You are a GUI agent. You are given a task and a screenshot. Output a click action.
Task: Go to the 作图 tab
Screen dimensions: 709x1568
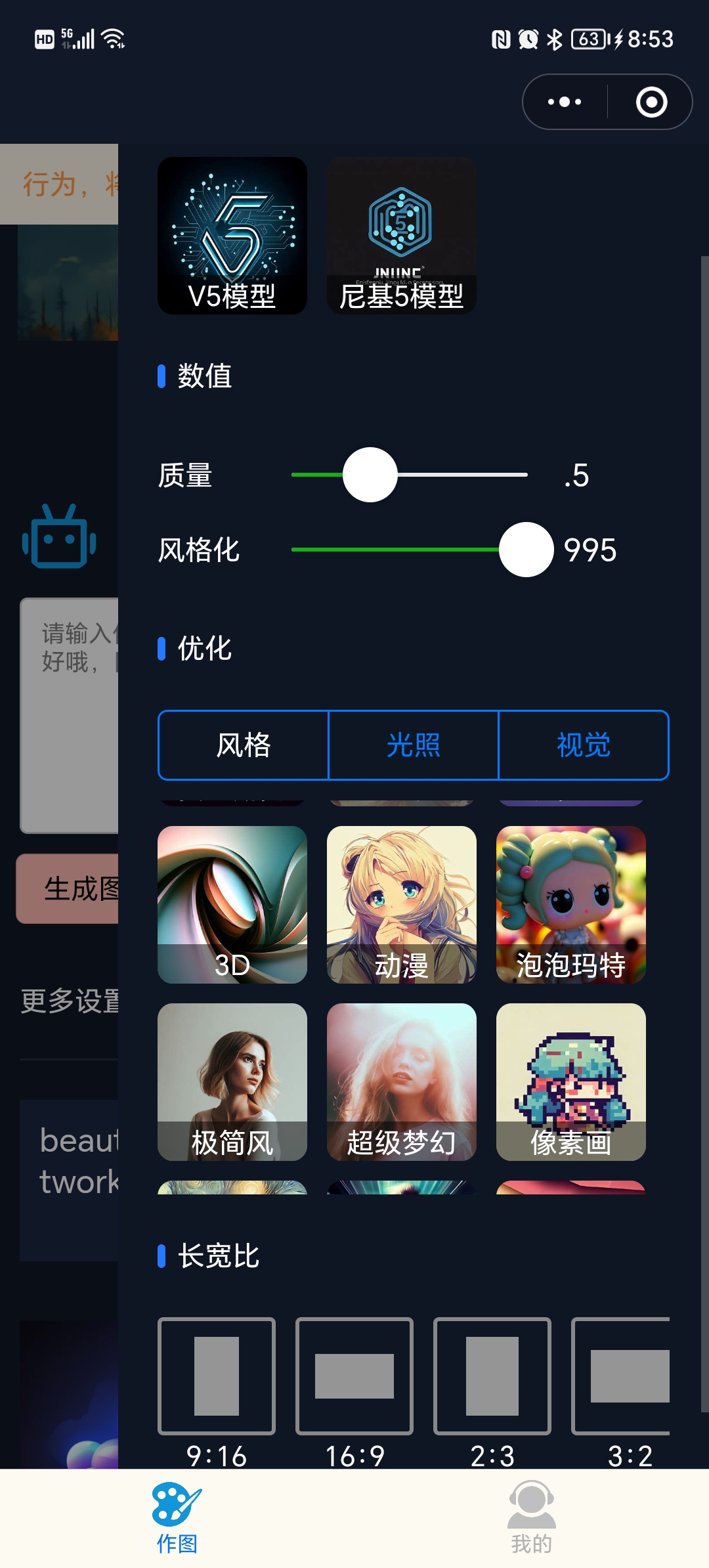click(177, 1517)
